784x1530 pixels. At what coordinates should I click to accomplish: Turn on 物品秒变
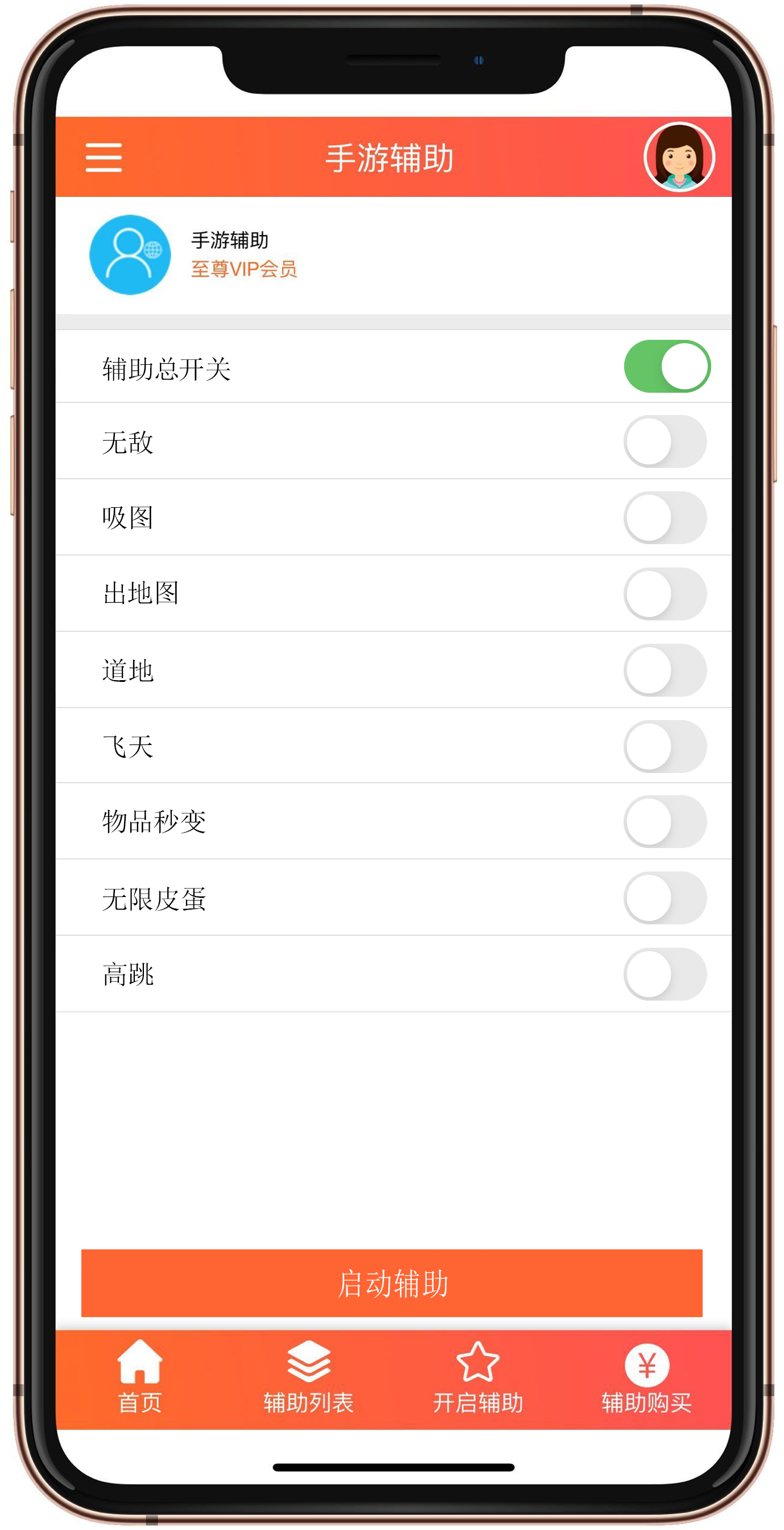click(665, 821)
